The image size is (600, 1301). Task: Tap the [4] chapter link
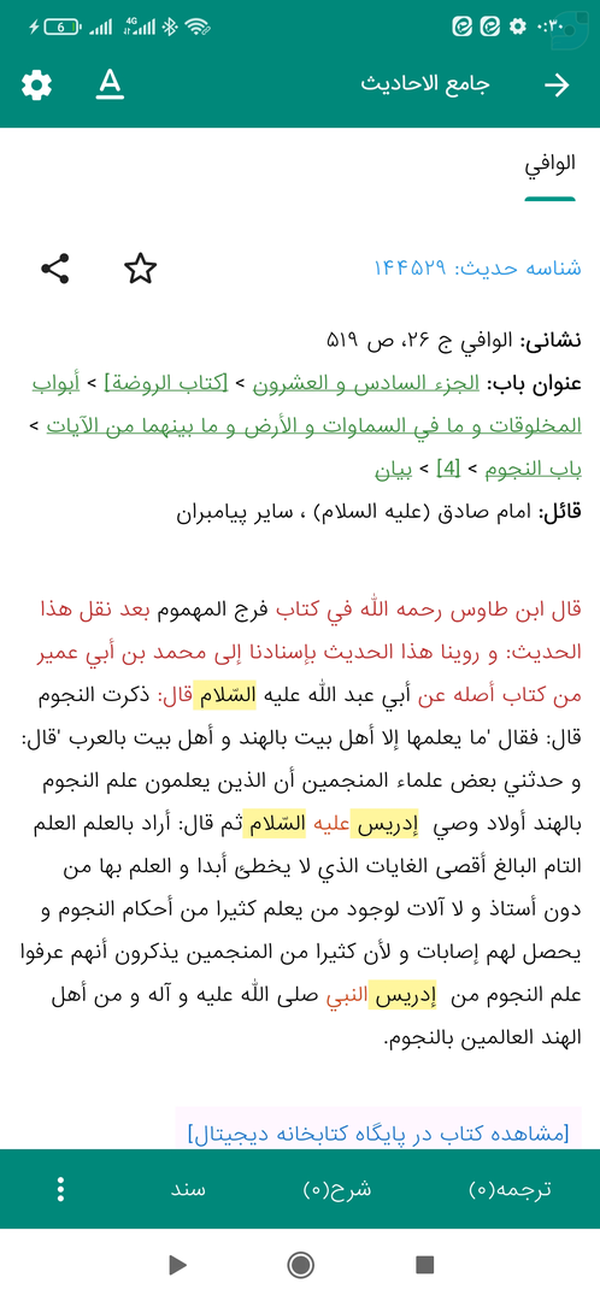pyautogui.click(x=449, y=467)
